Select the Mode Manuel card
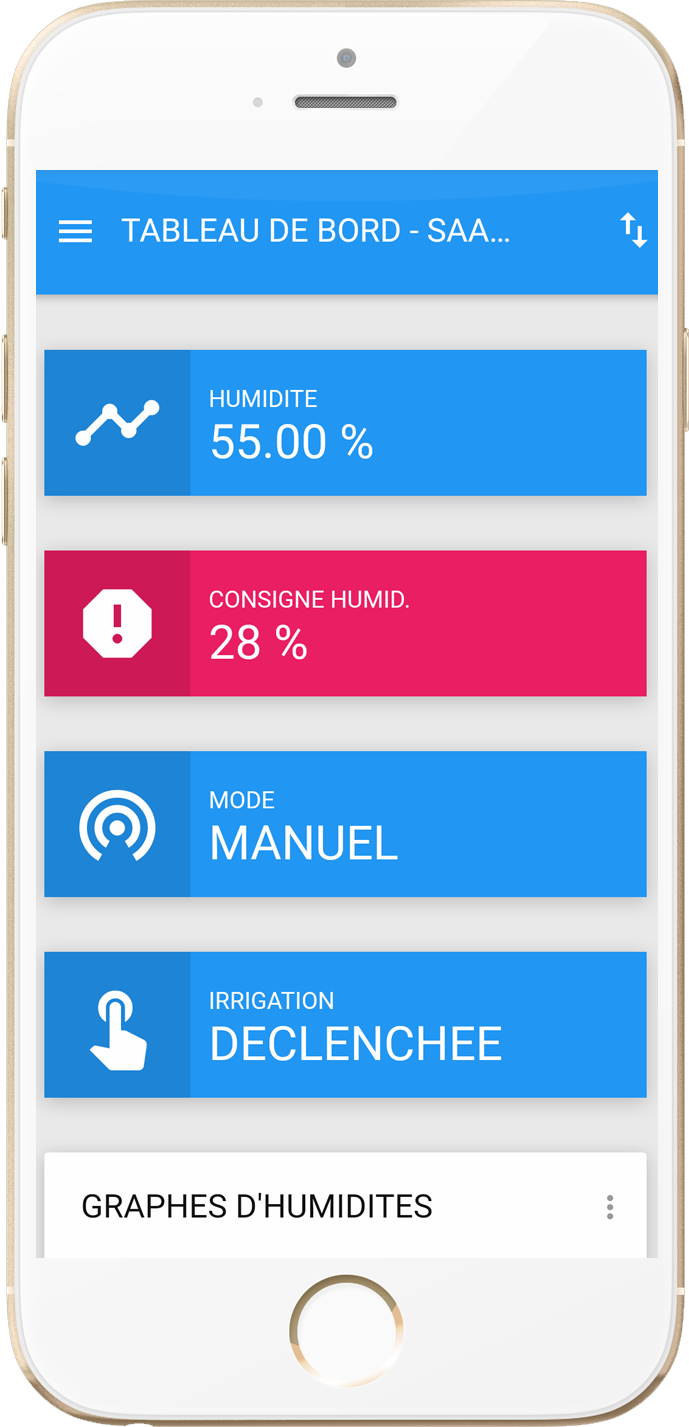Image resolution: width=689 pixels, height=1427 pixels. click(345, 824)
